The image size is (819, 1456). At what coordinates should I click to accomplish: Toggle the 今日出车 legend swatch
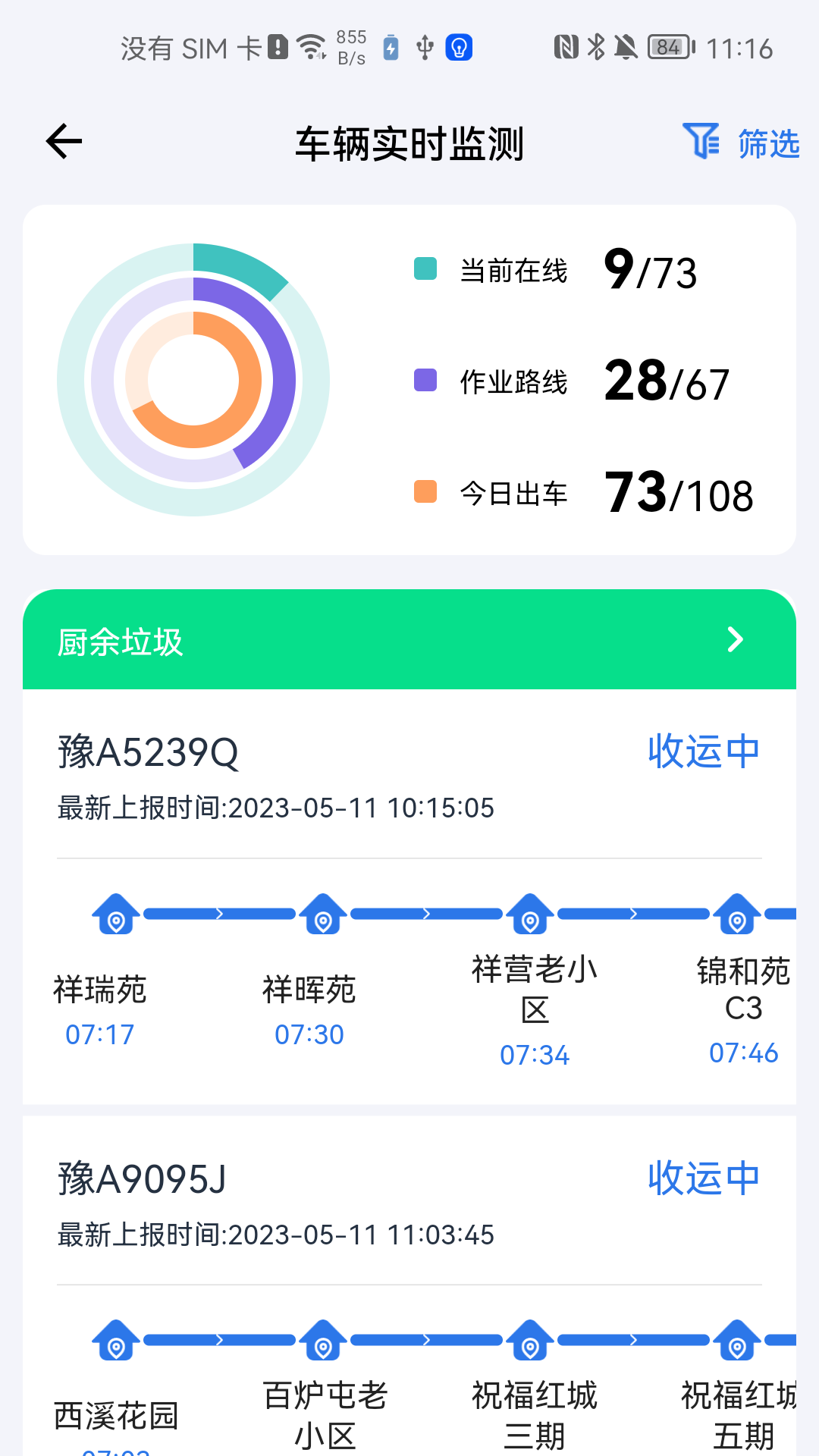tap(425, 491)
